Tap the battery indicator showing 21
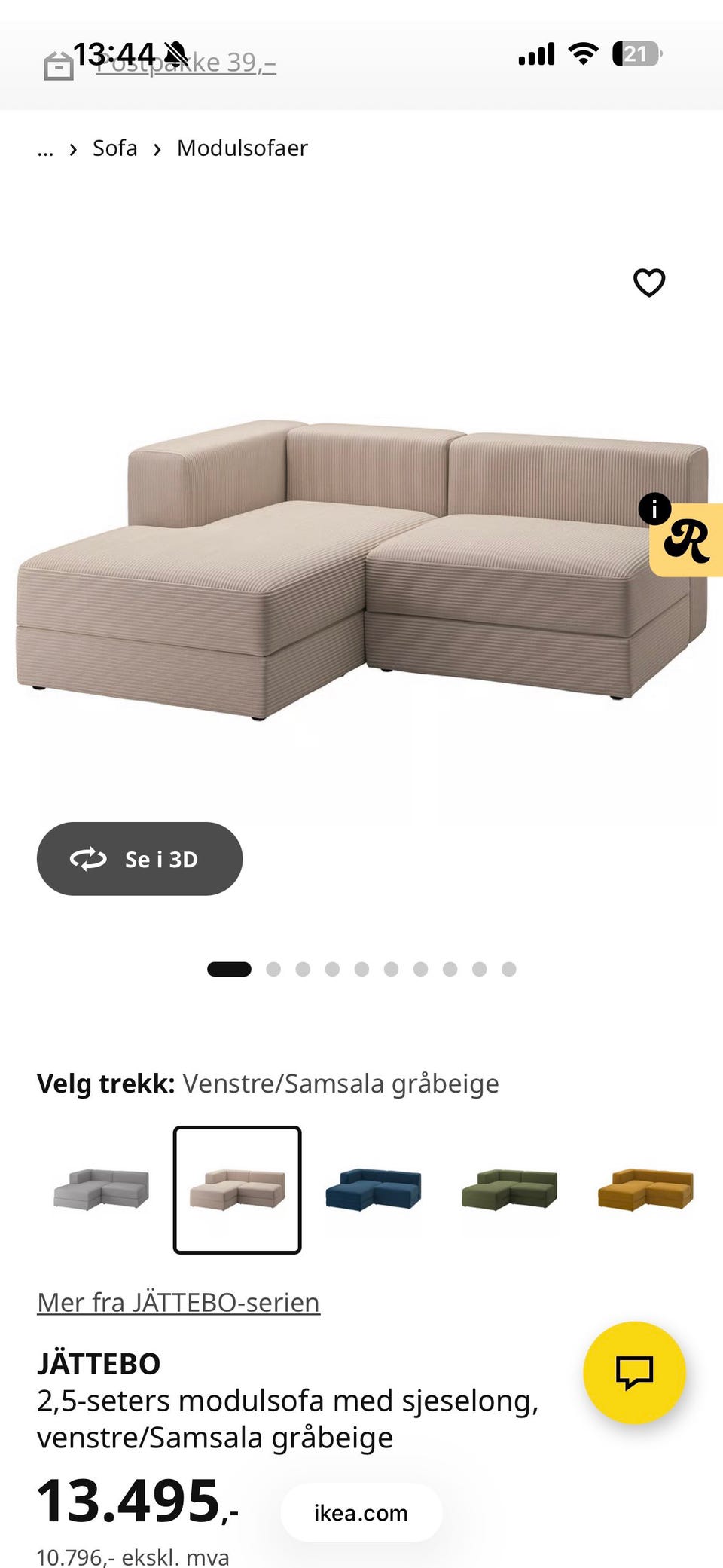 pos(636,53)
